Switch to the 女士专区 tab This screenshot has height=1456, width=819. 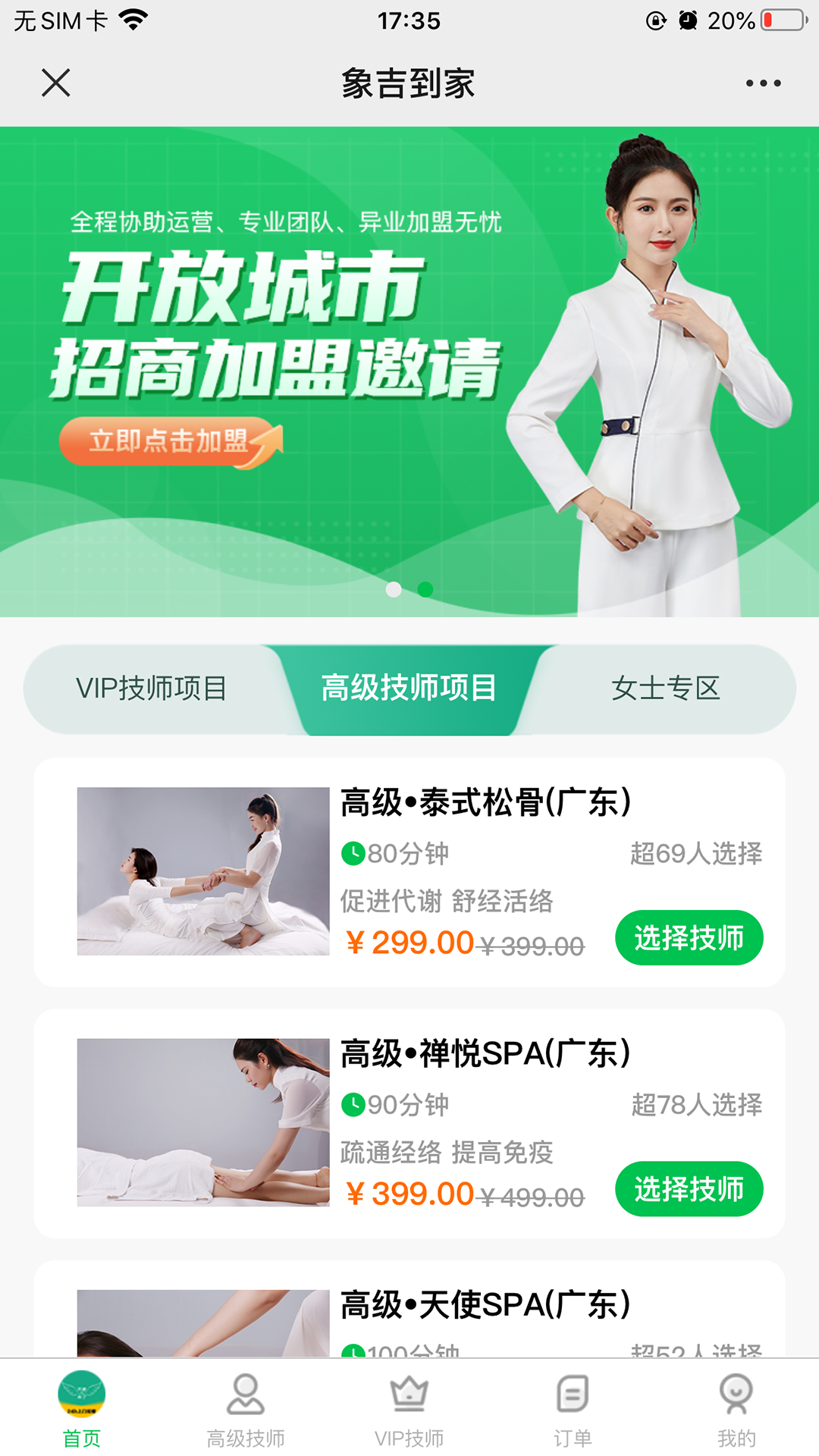pyautogui.click(x=666, y=689)
